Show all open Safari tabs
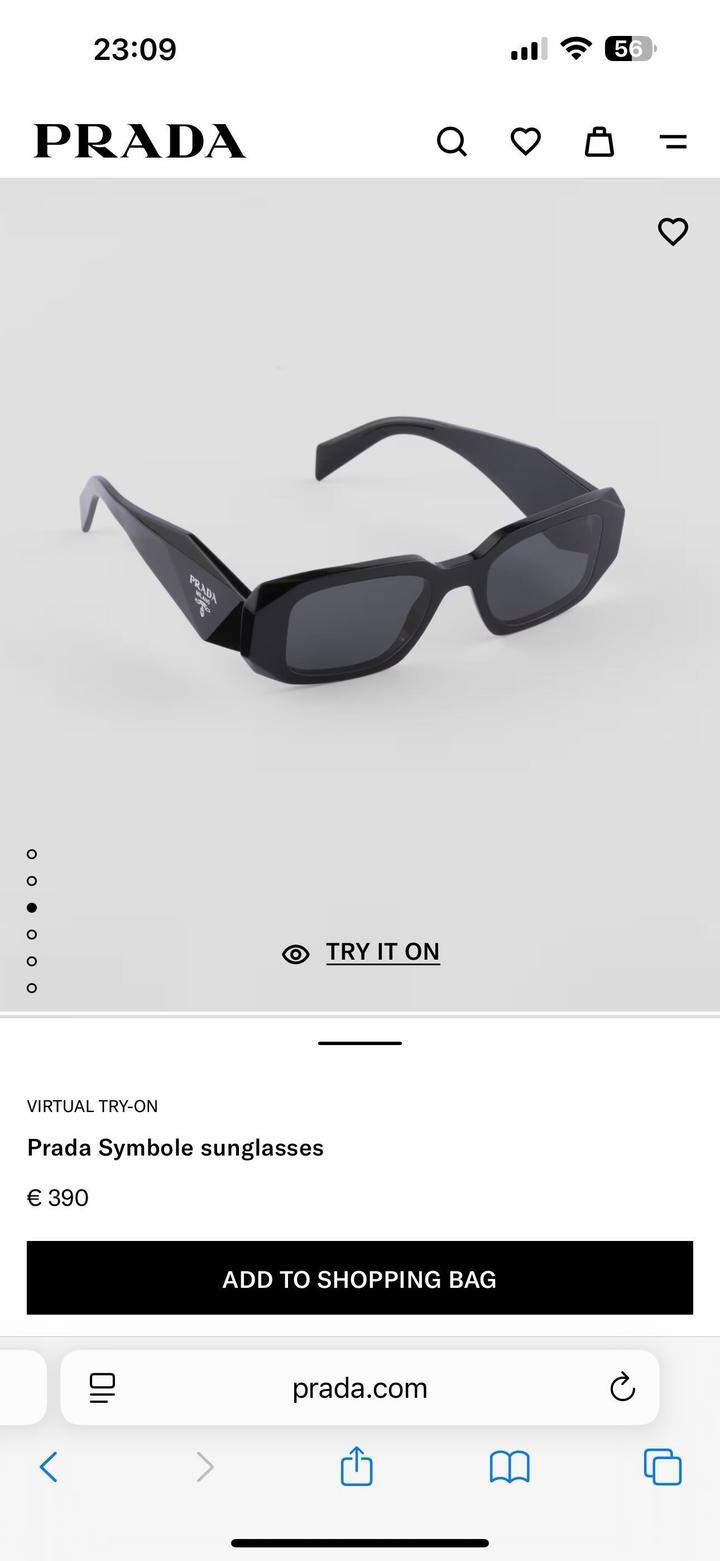 point(662,1467)
